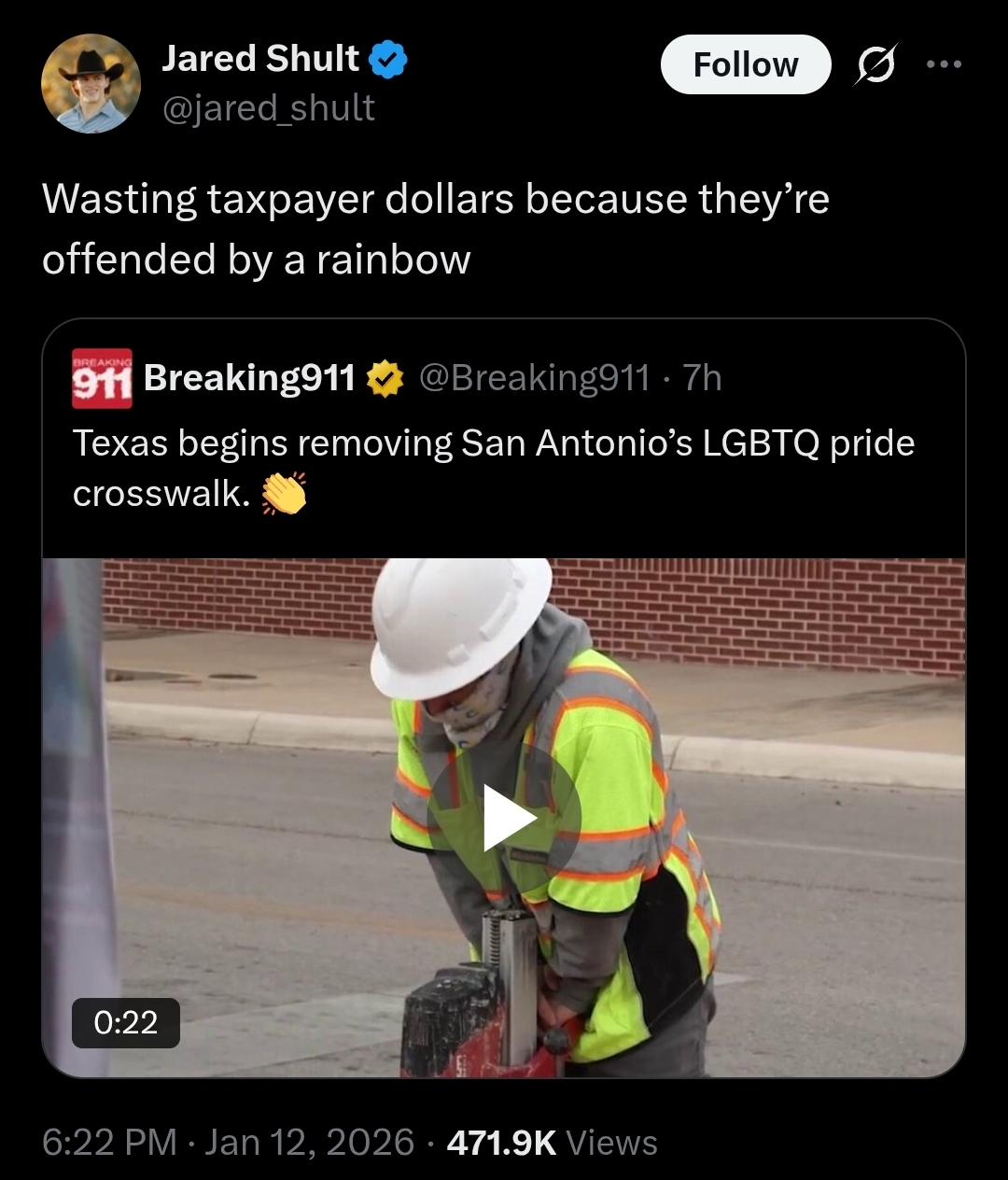Open the @jared_shult handle profile
This screenshot has height=1180, width=1008.
click(x=269, y=108)
